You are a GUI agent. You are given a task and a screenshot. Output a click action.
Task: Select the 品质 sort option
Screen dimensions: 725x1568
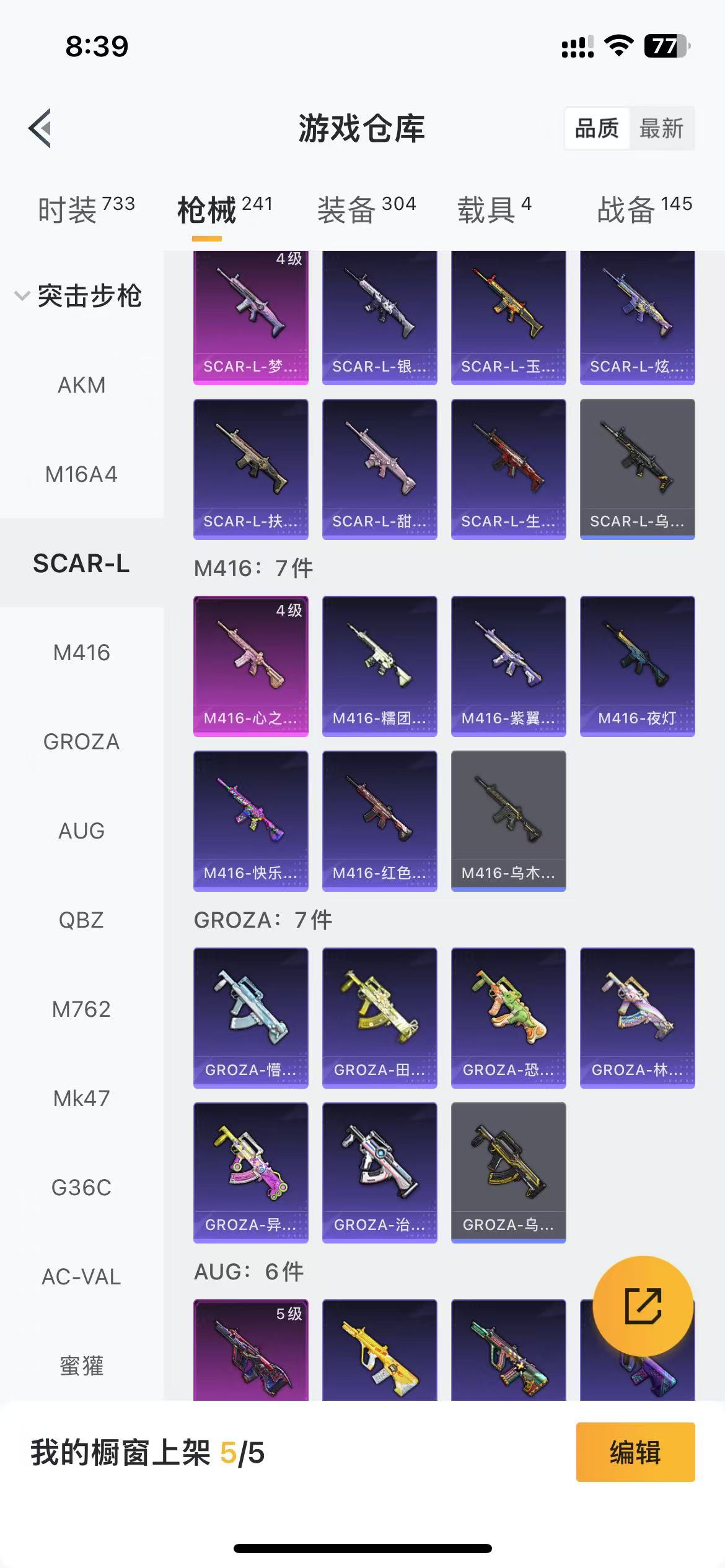pos(597,129)
